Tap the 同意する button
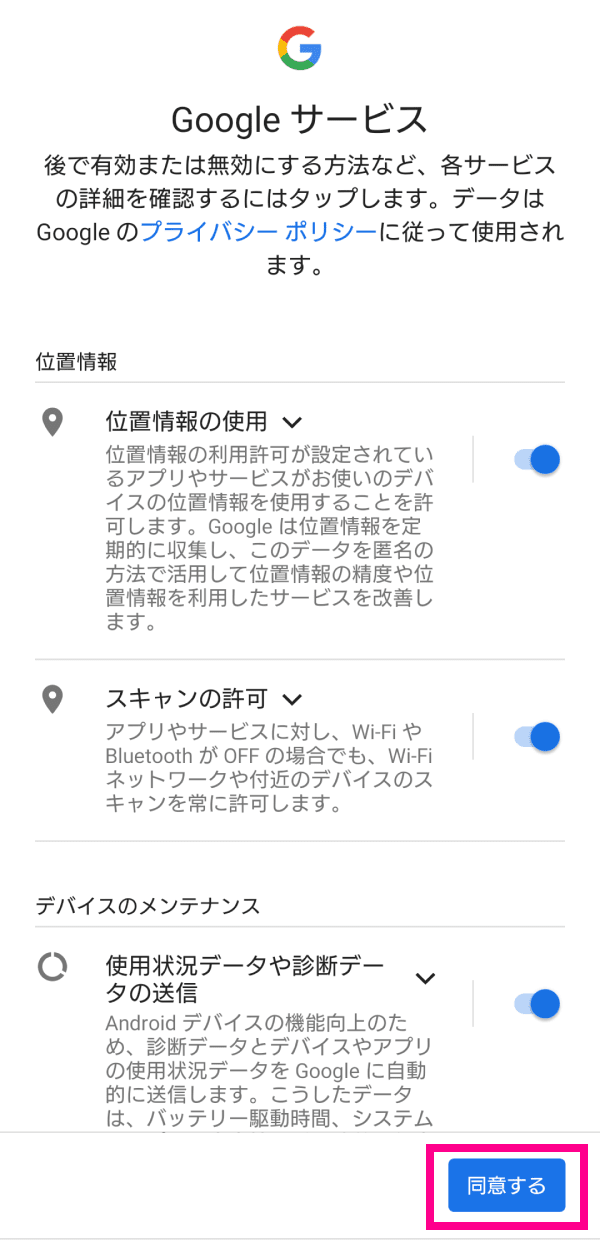Screen dimensions: 600x1240 pyautogui.click(x=507, y=1186)
